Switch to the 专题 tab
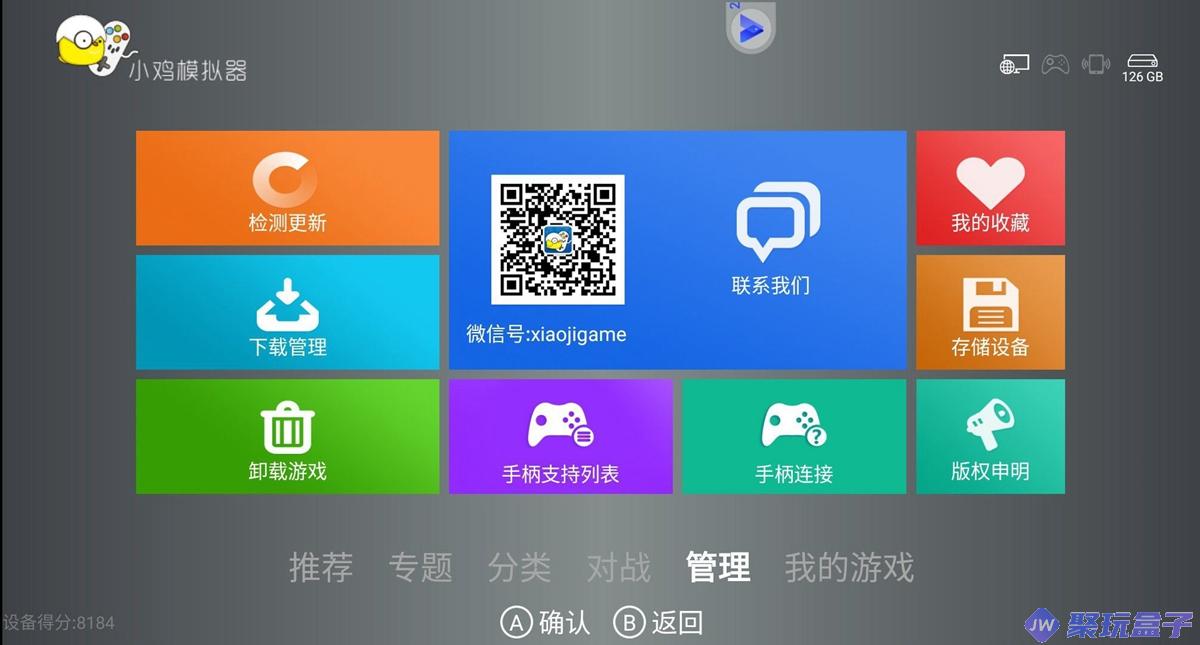 (x=420, y=567)
